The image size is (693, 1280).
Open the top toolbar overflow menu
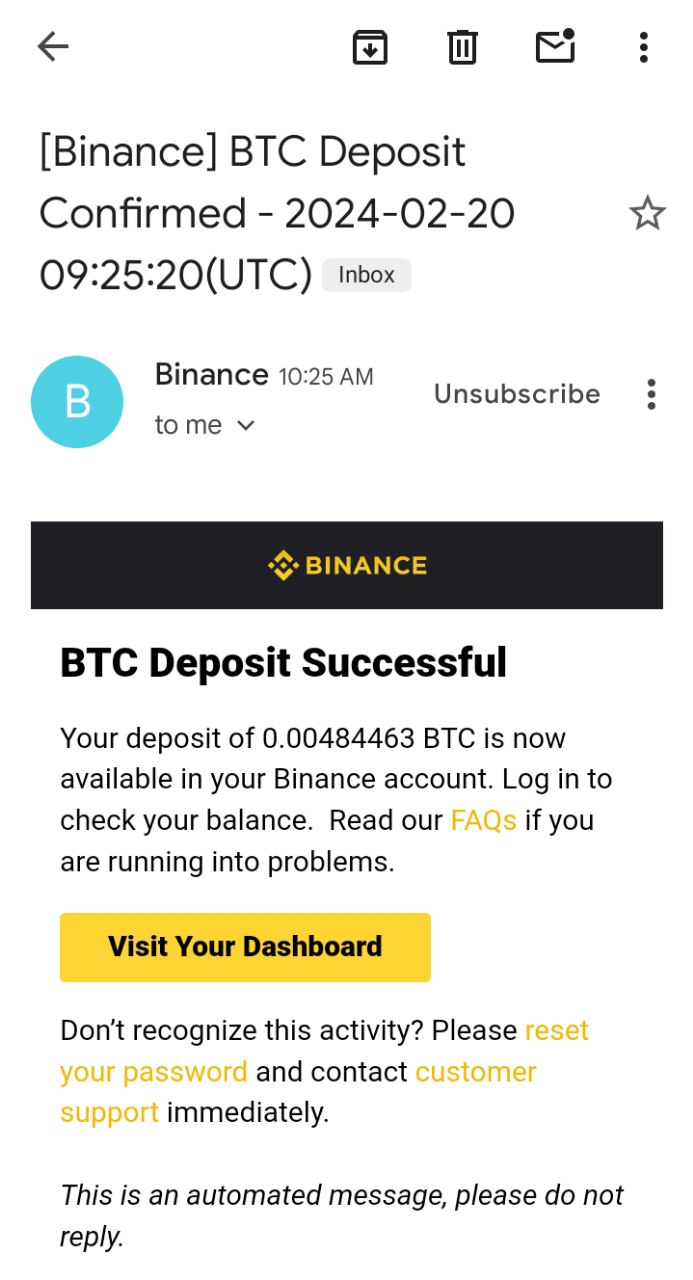(643, 46)
